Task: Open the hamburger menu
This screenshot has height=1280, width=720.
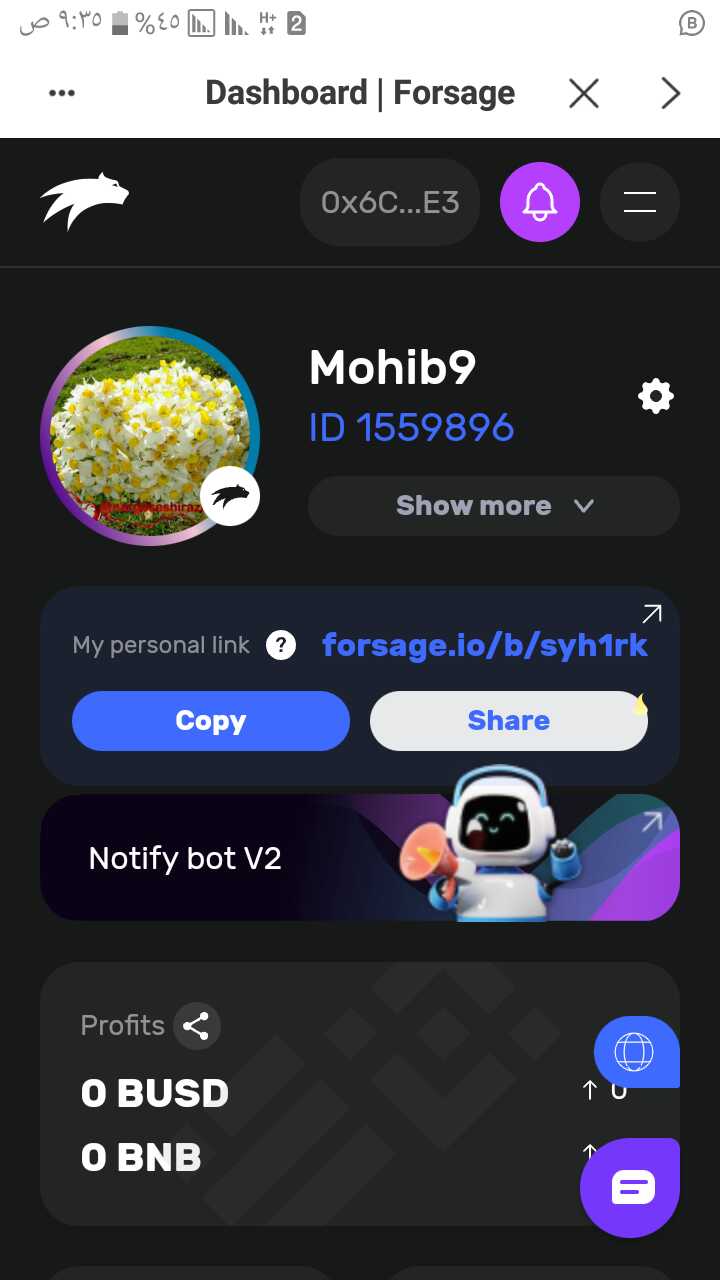Action: click(640, 202)
